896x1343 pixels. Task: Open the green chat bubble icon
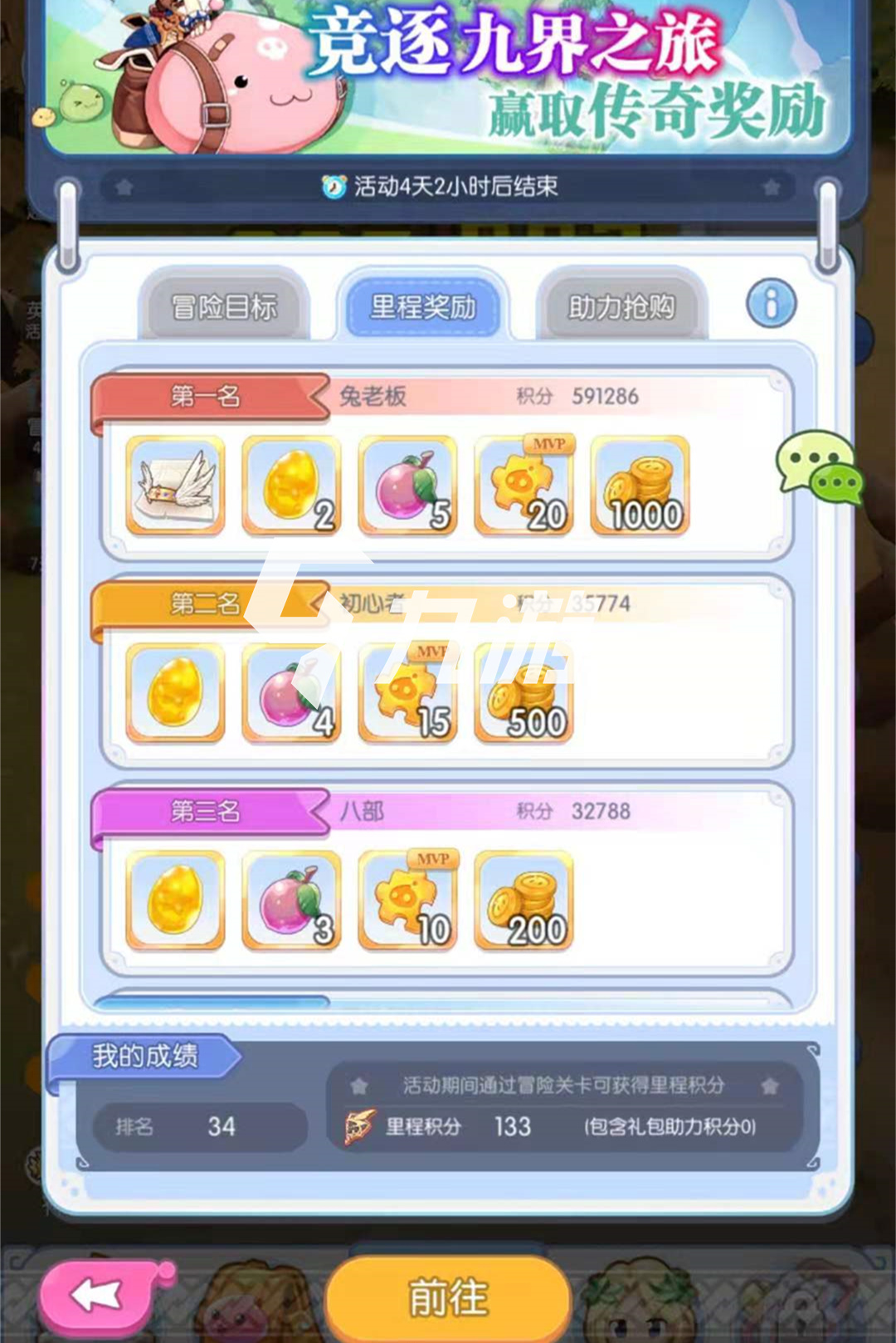tap(819, 466)
